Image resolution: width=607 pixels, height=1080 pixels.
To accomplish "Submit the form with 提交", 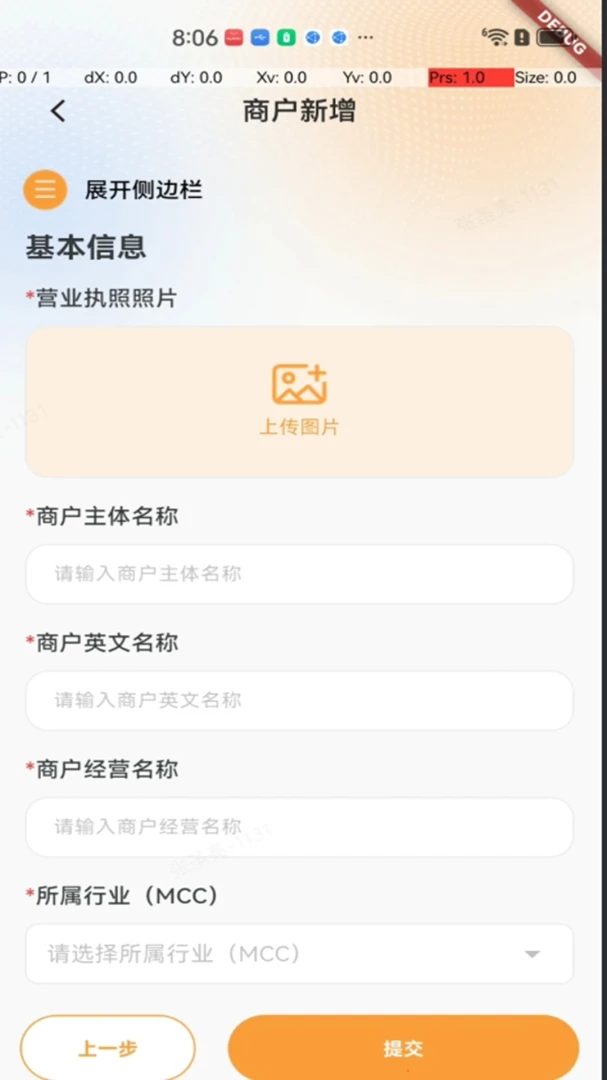I will click(404, 1048).
